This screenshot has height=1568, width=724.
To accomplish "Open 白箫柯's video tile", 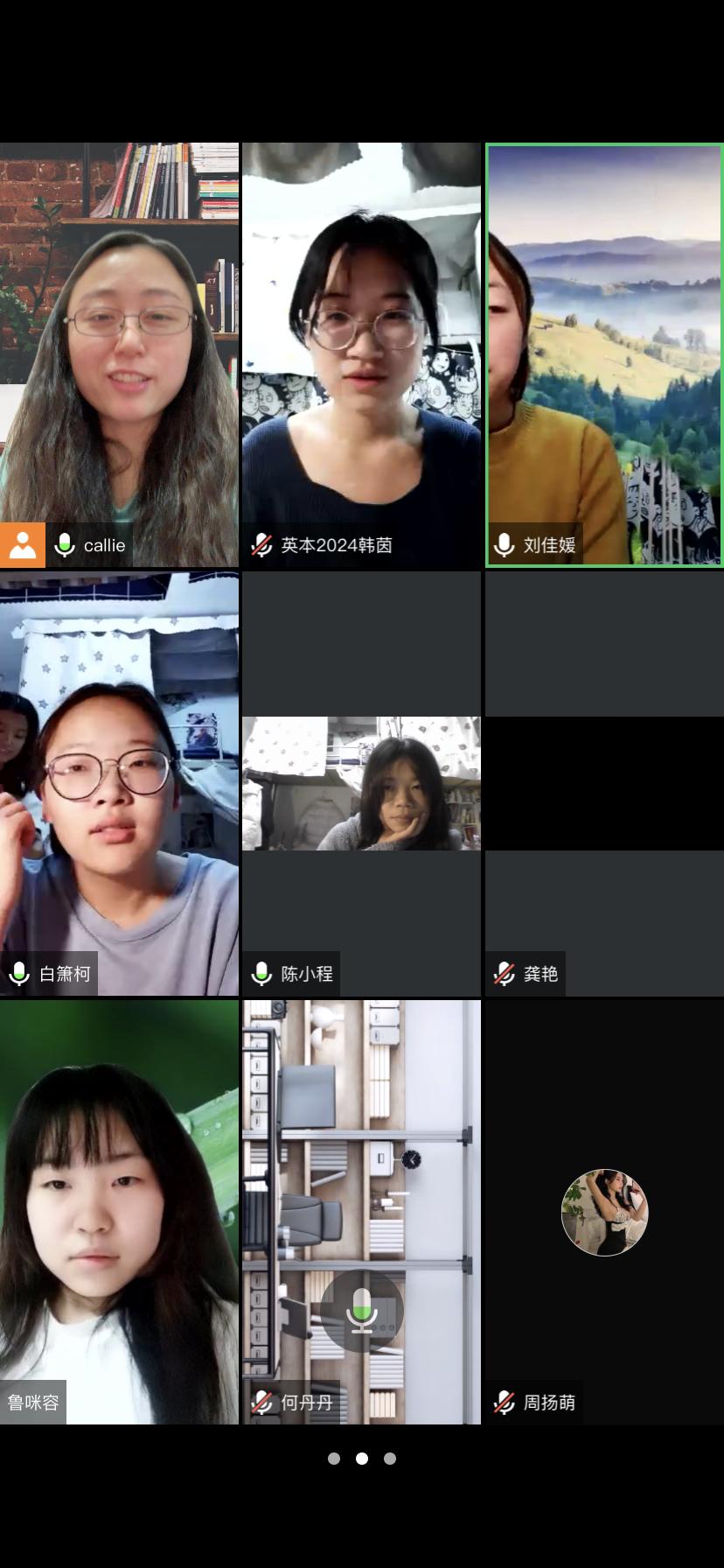I will tap(119, 783).
